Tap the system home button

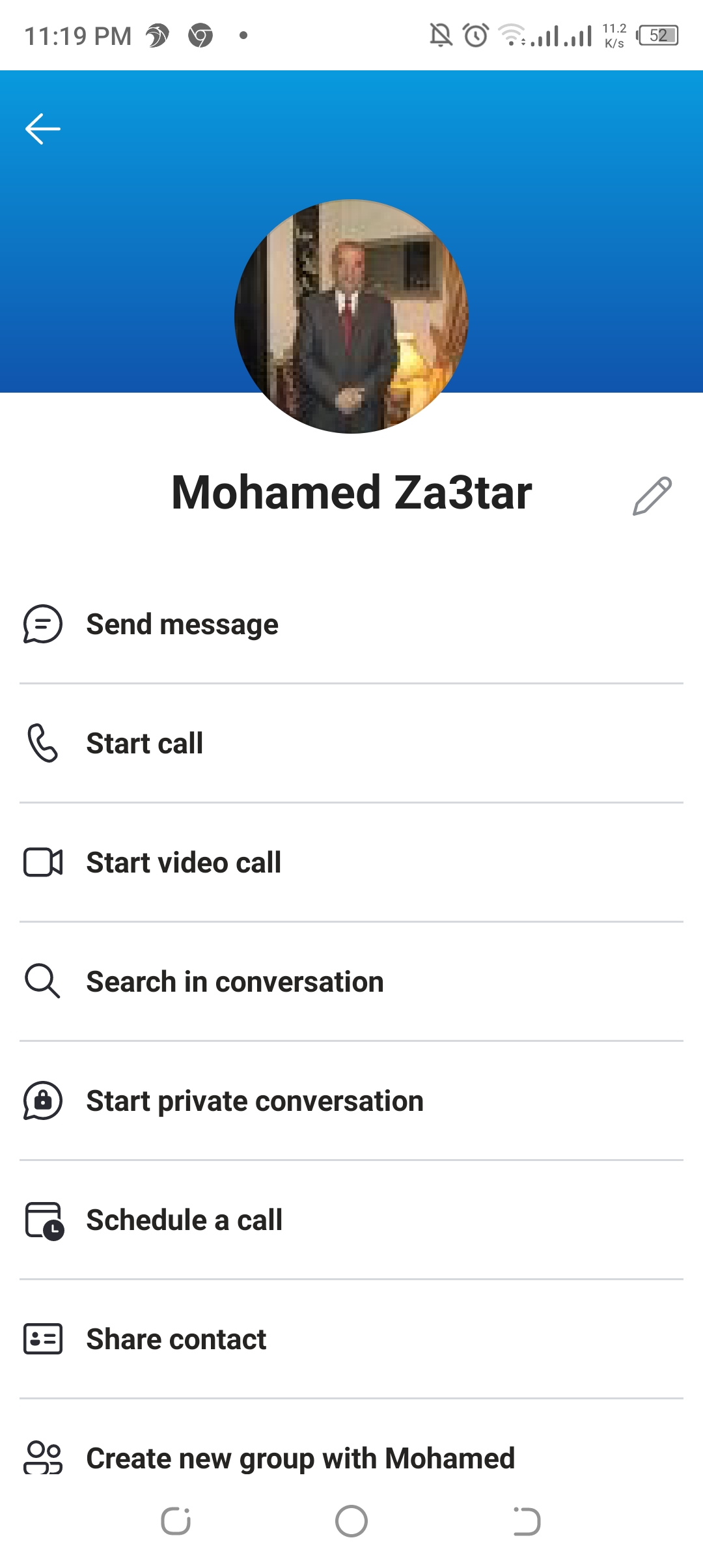click(351, 1522)
